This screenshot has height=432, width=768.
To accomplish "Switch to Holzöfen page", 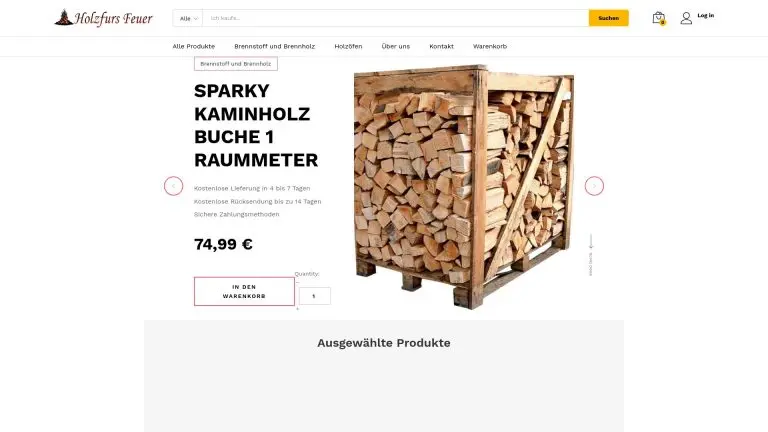I will (x=348, y=46).
